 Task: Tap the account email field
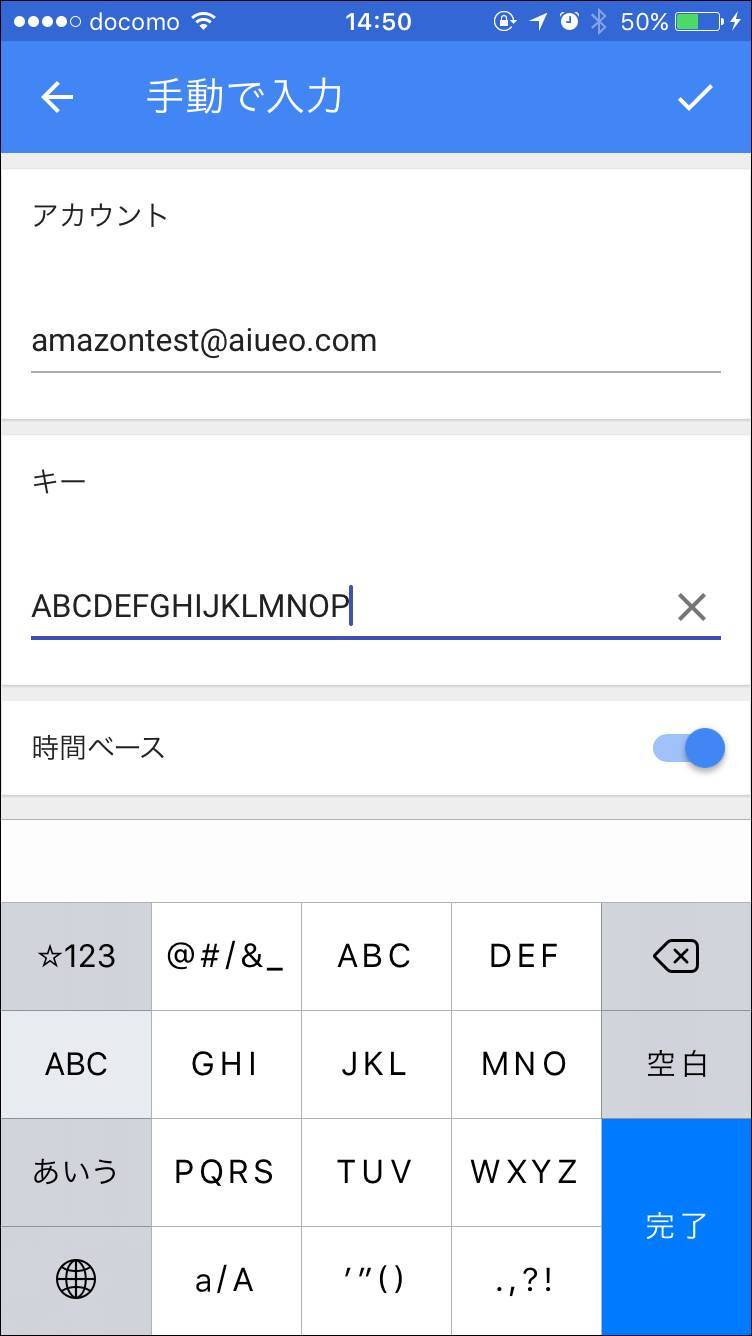pyautogui.click(x=376, y=341)
